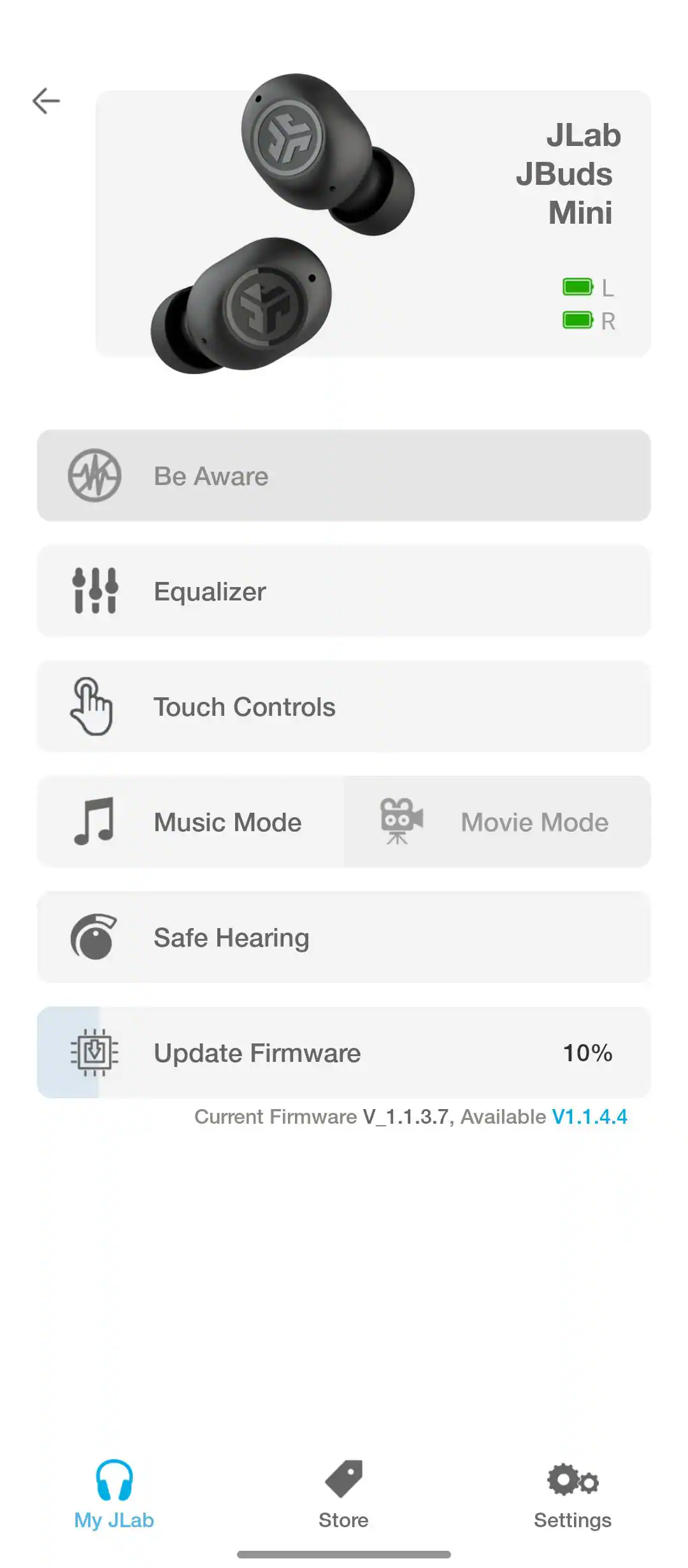Viewport: 688px width, 1568px height.
Task: Open Touch Controls
Action: click(343, 706)
